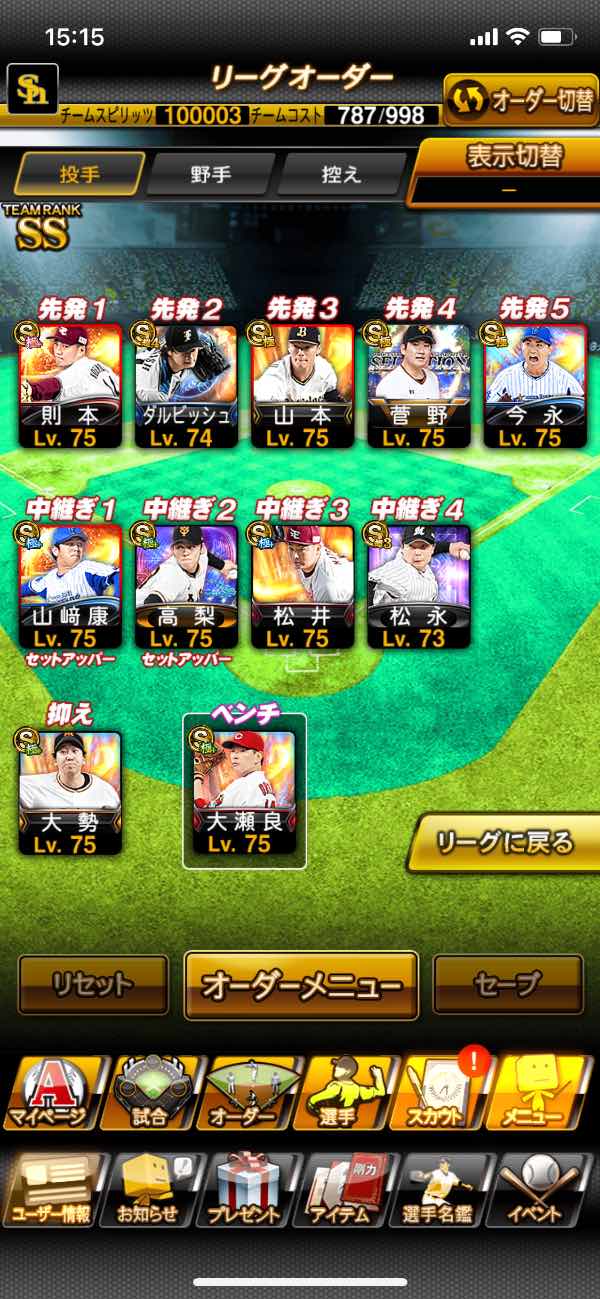Viewport: 600px width, 1299px height.
Task: Tap the リセット button
Action: [93, 985]
